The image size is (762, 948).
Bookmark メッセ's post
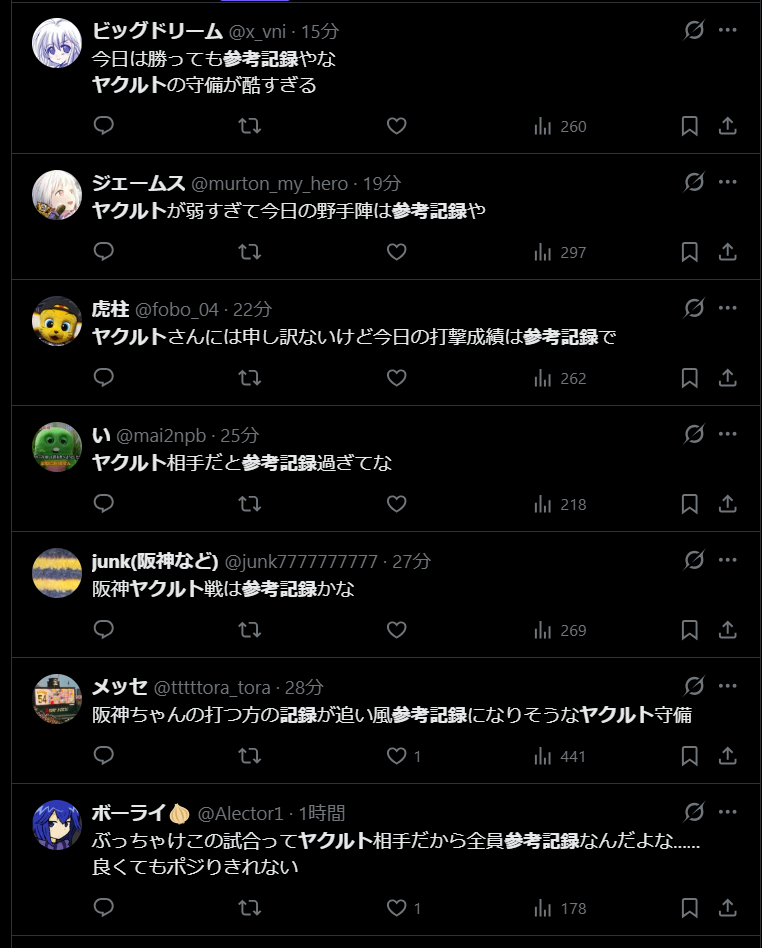pos(689,756)
